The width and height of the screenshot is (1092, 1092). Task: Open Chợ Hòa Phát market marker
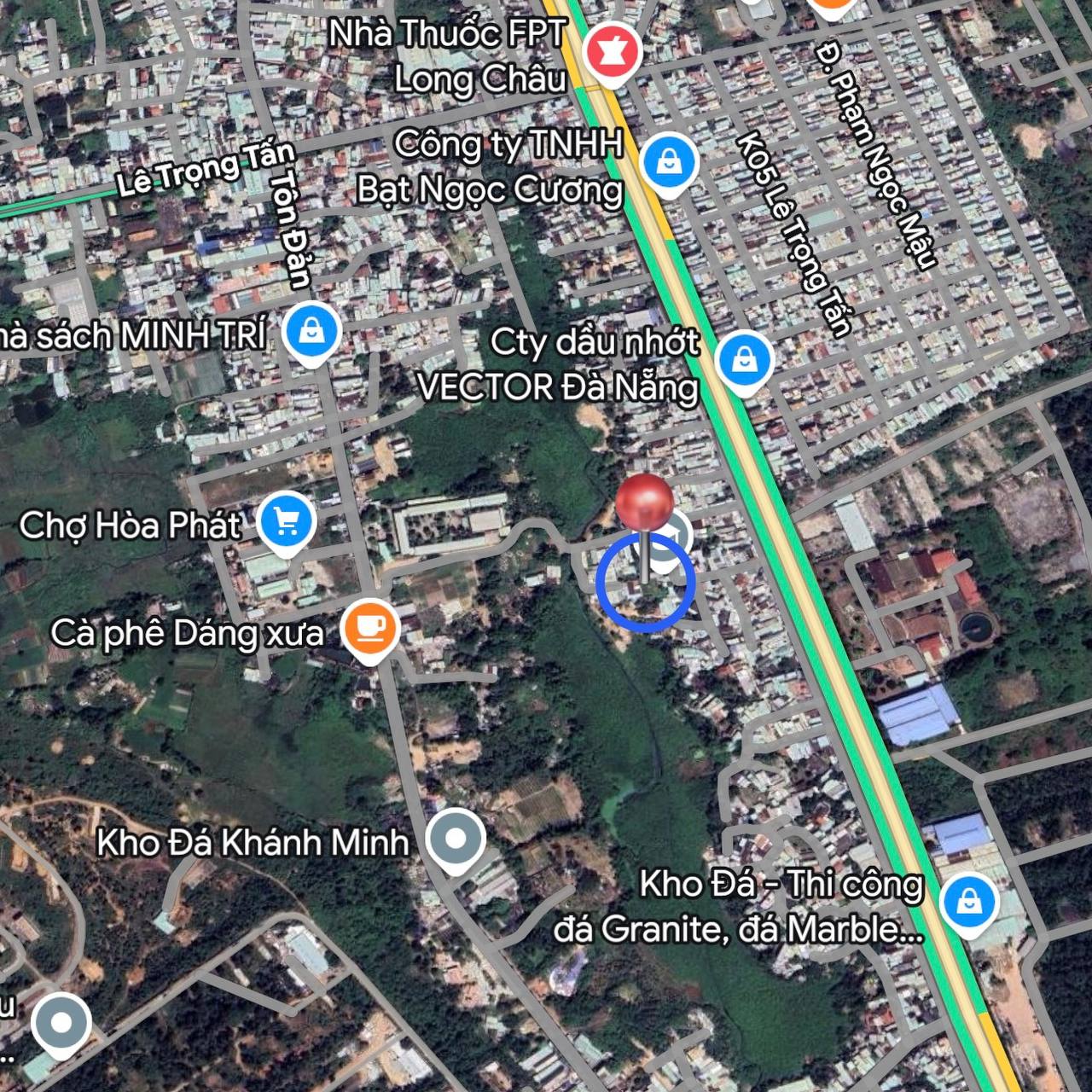(x=287, y=520)
